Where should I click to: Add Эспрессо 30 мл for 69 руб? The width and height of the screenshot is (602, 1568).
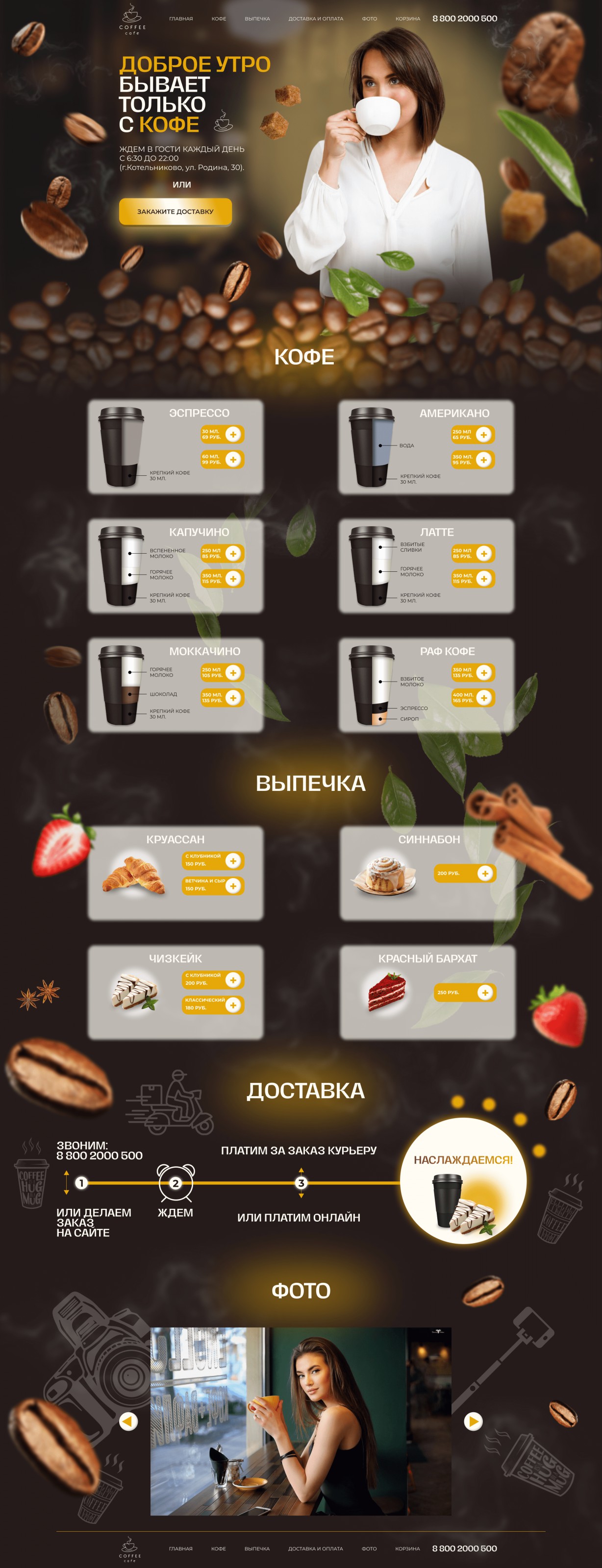coord(233,434)
